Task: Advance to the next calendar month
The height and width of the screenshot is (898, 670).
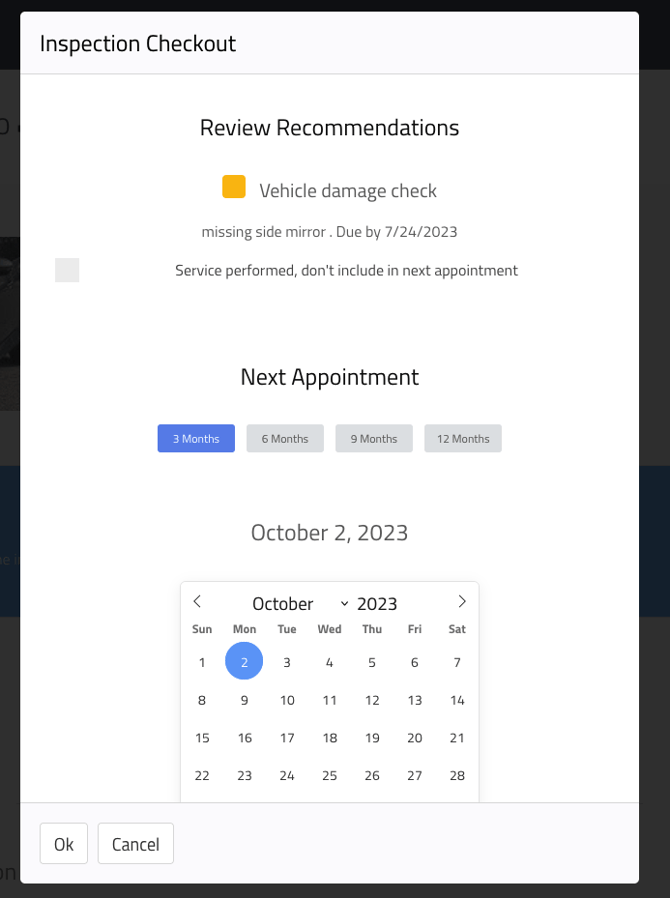Action: 462,601
